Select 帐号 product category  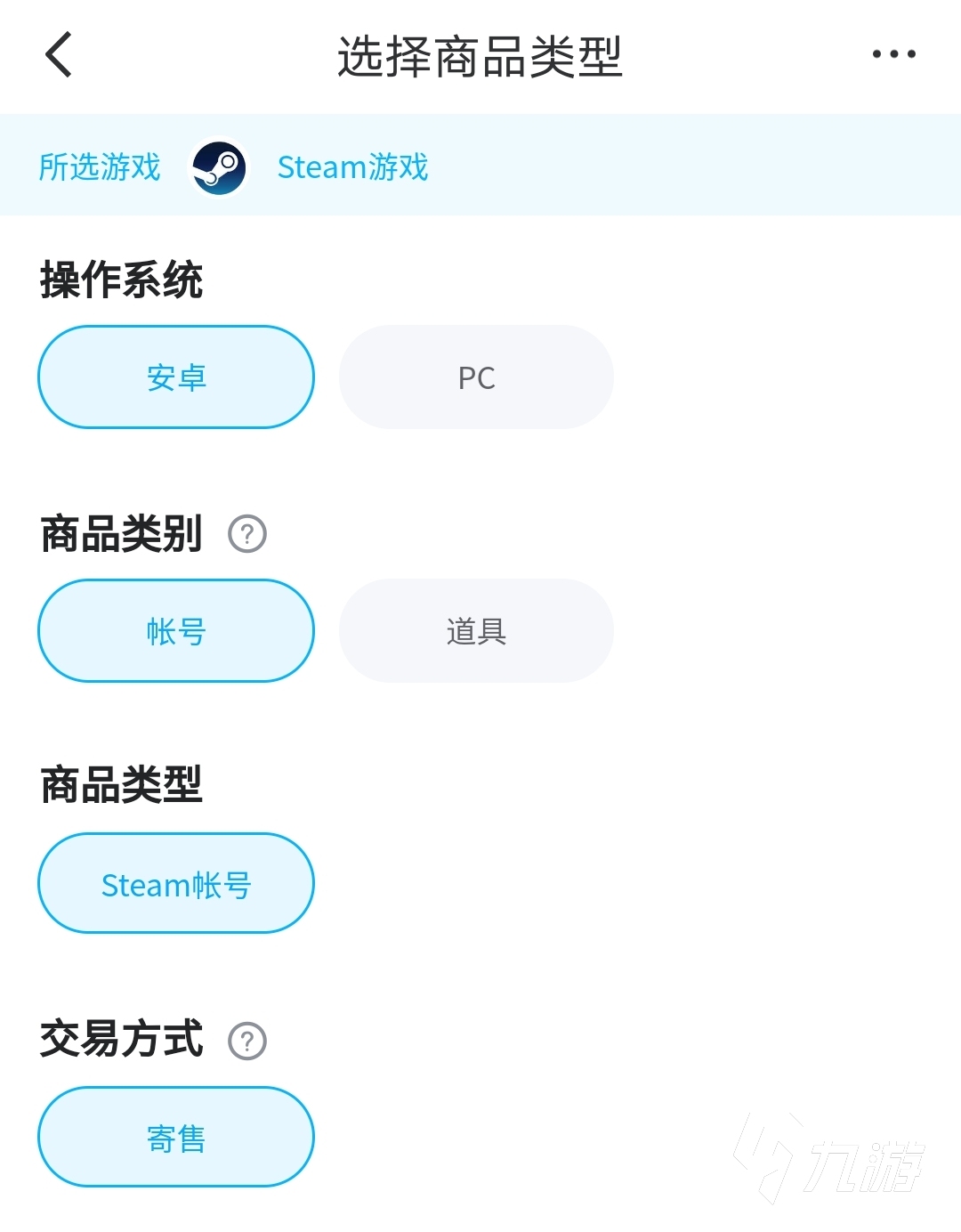click(176, 631)
